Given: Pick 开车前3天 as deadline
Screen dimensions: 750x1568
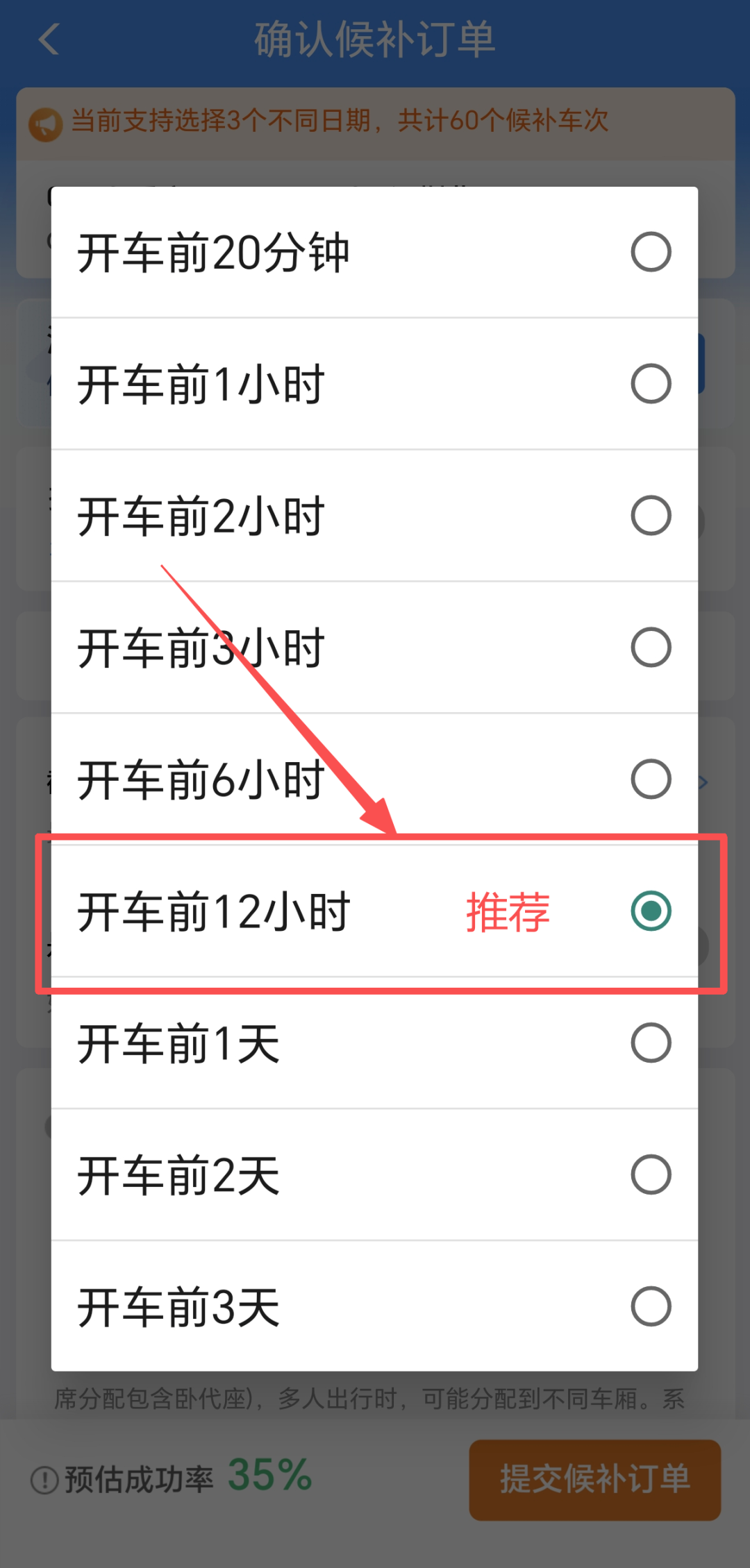Looking at the screenshot, I should [x=374, y=1307].
